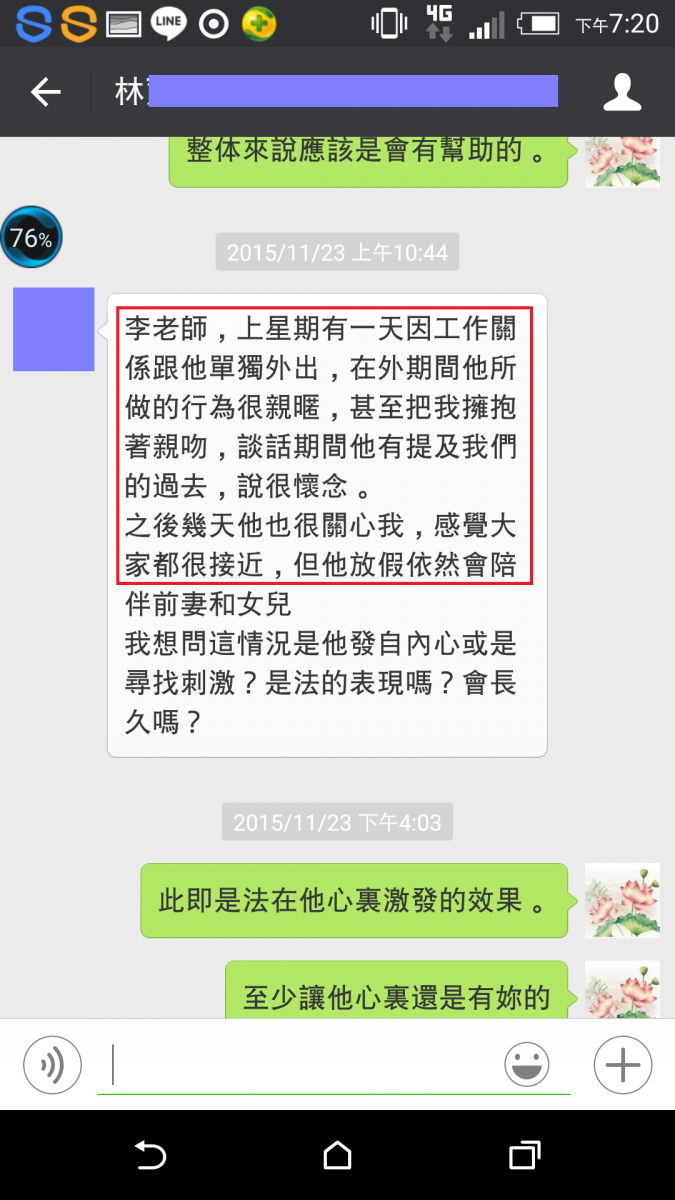
Task: Tap the message text field
Action: click(x=300, y=1064)
